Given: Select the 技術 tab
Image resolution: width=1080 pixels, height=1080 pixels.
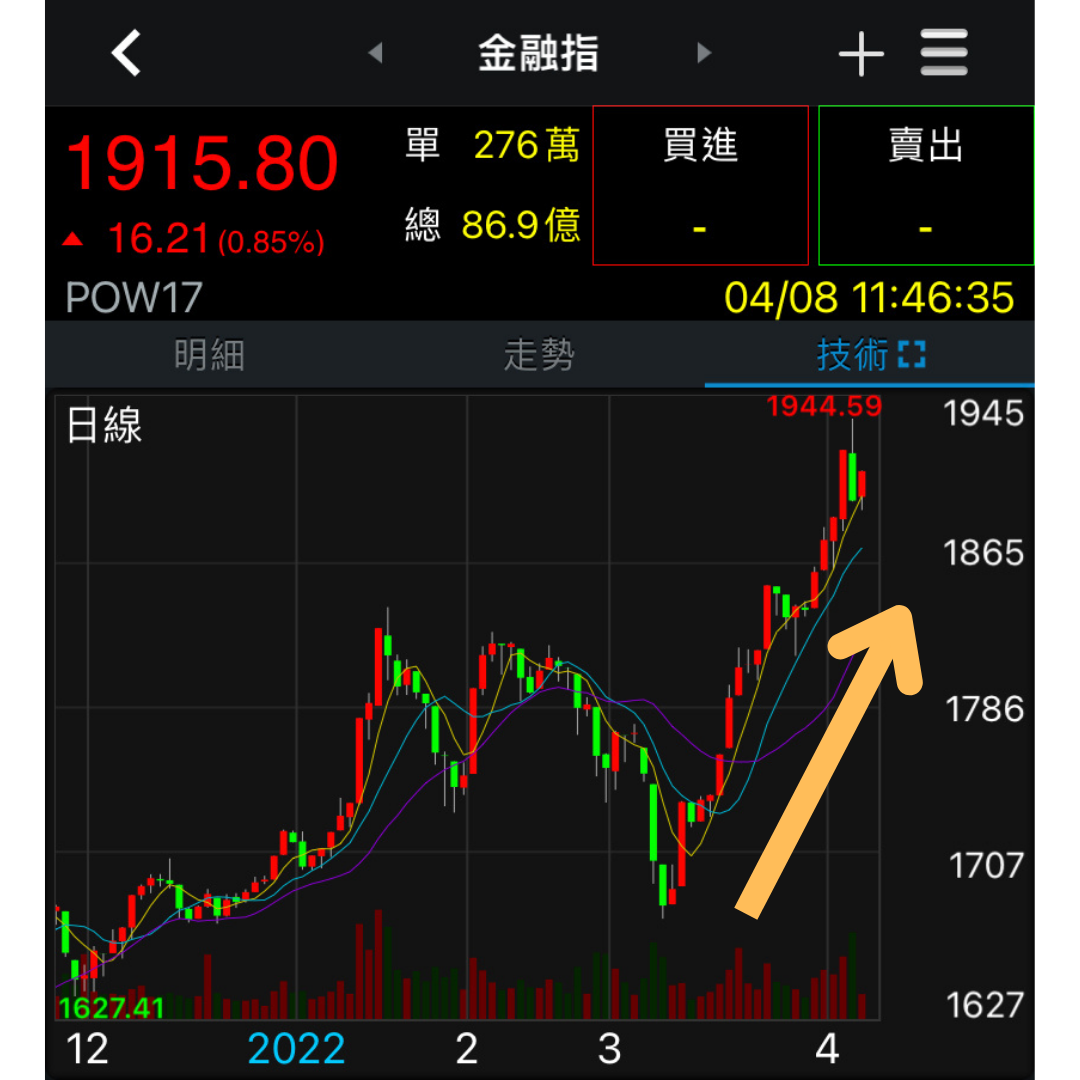Looking at the screenshot, I should (x=852, y=355).
